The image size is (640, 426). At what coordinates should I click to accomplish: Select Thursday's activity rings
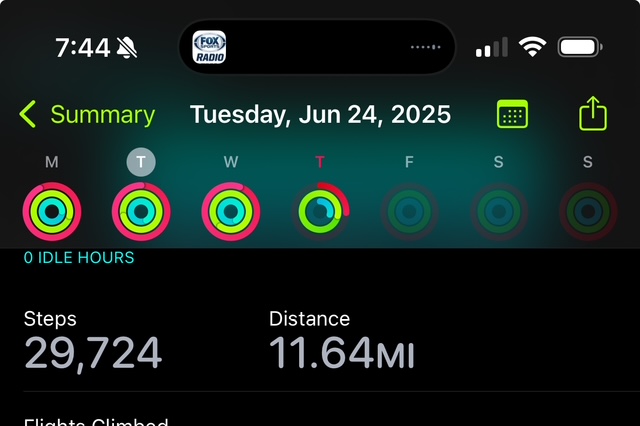[320, 211]
